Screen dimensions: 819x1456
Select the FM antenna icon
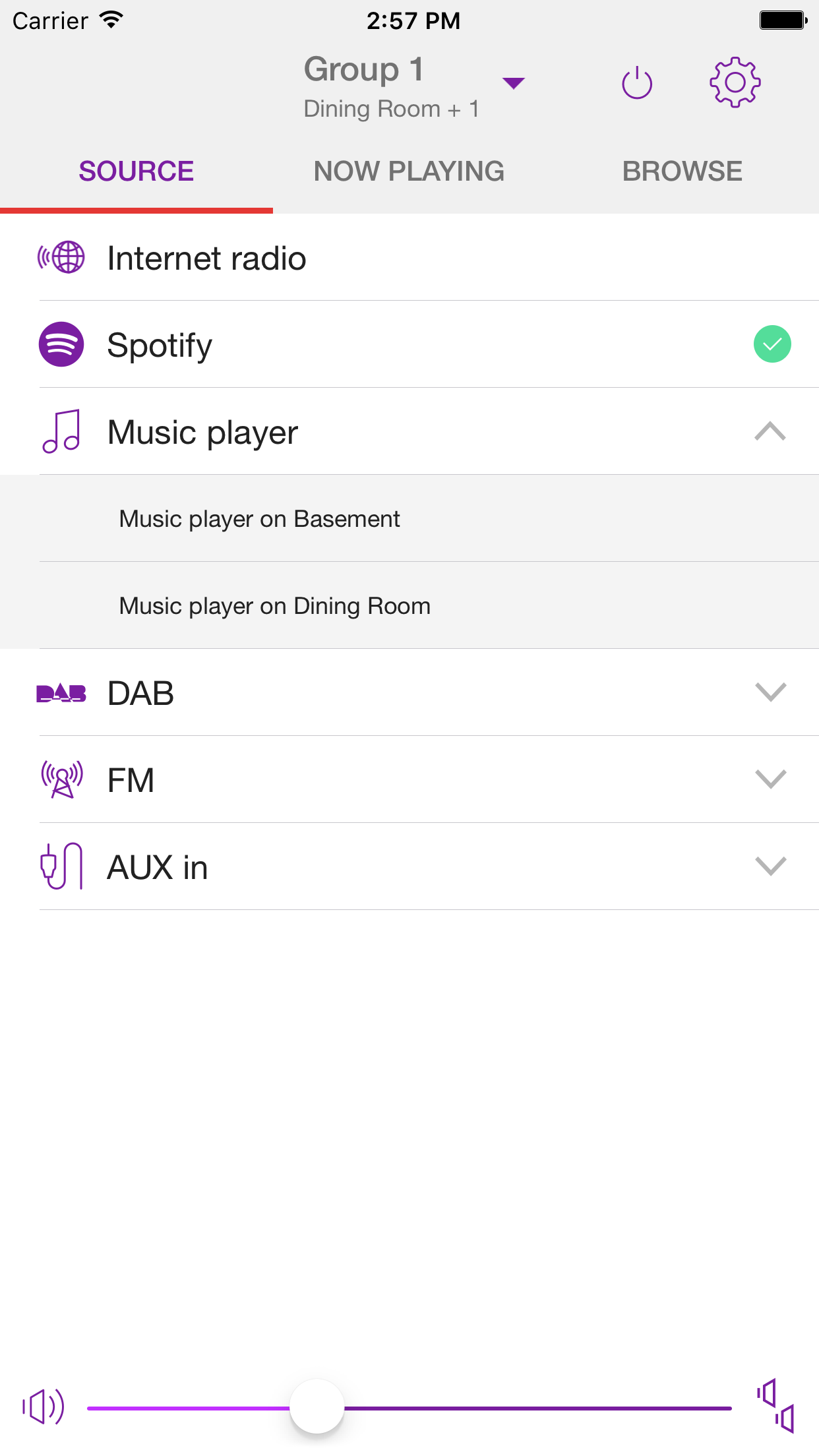[x=61, y=779]
